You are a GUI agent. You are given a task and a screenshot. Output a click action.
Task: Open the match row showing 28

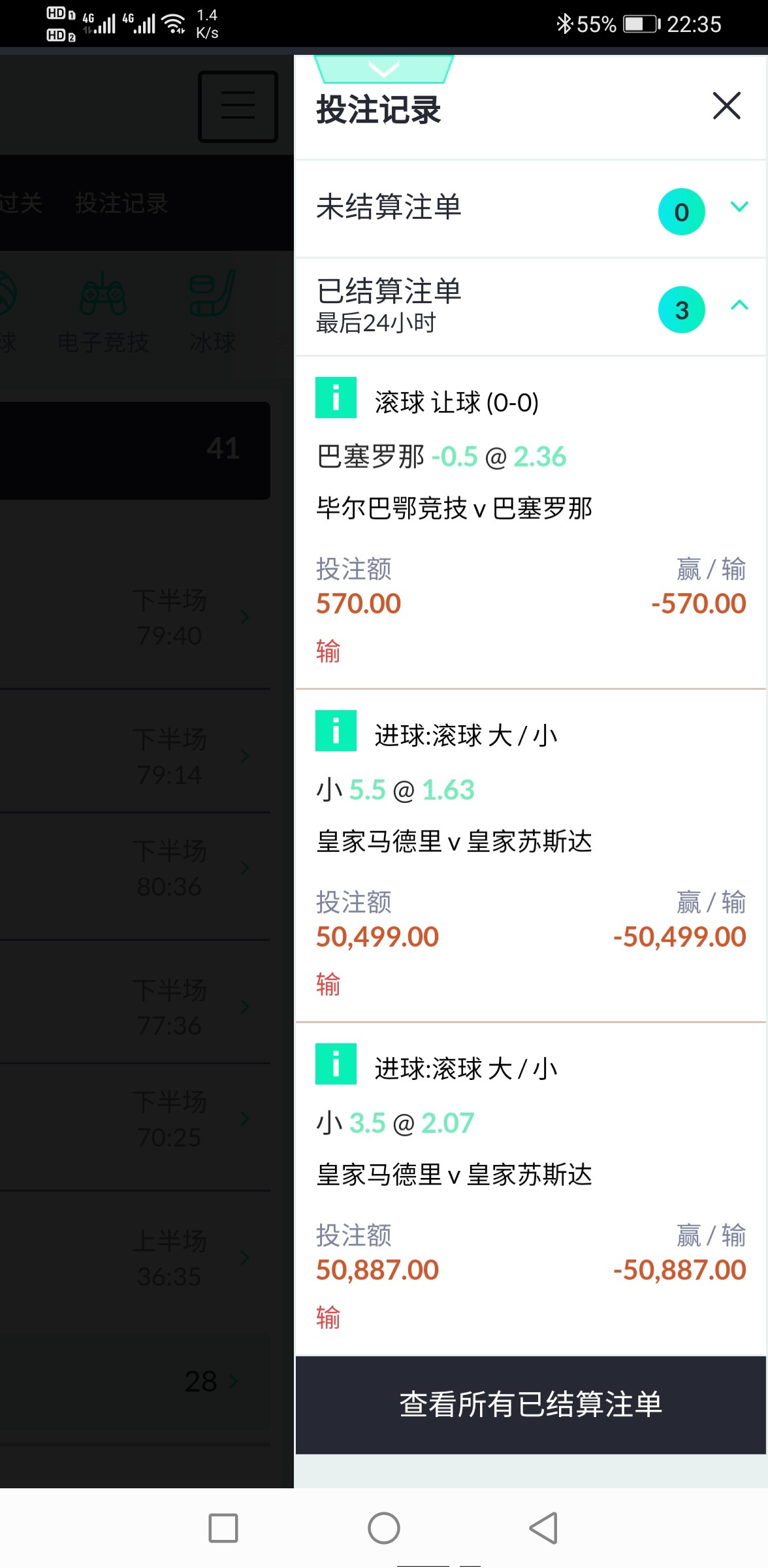pyautogui.click(x=202, y=1381)
